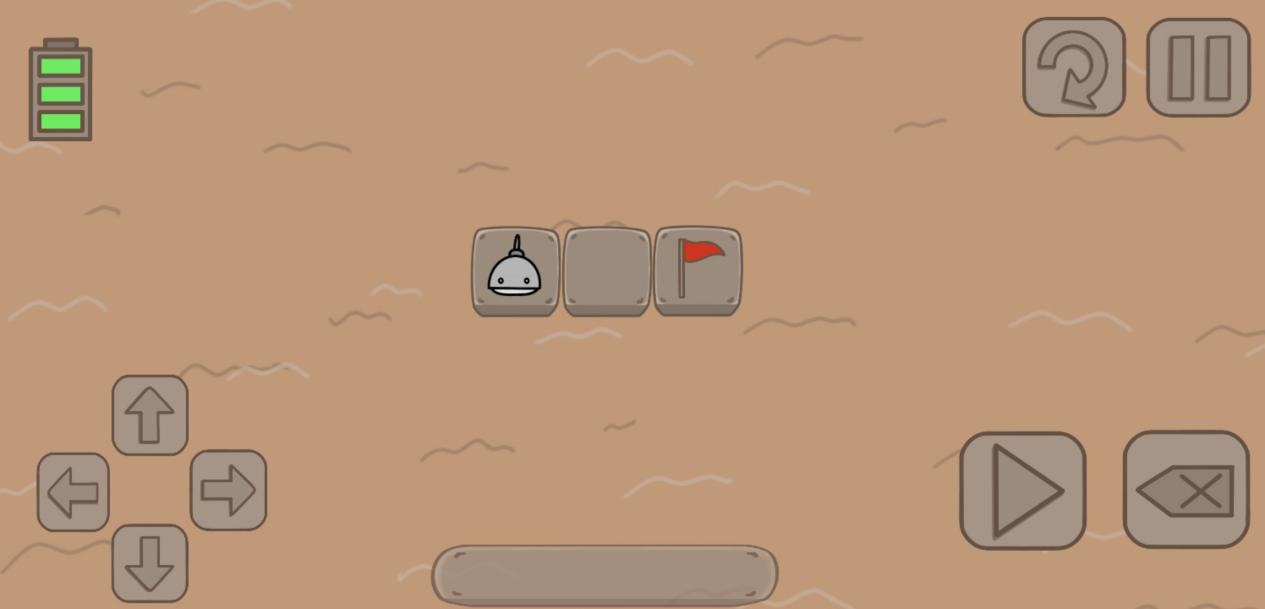Delete the last command with backspace

[1186, 490]
